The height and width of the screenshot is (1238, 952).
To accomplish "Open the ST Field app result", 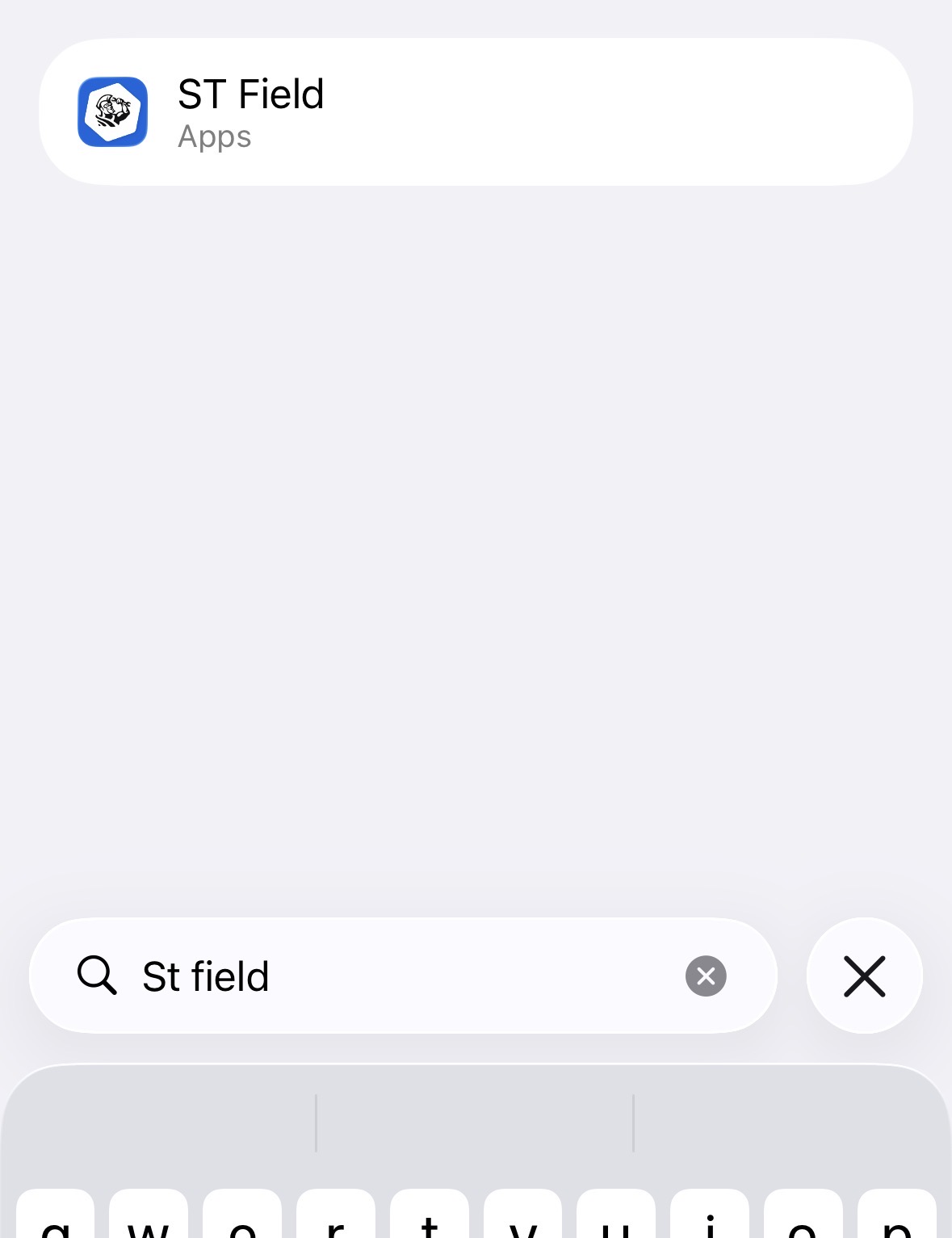I will click(x=475, y=112).
